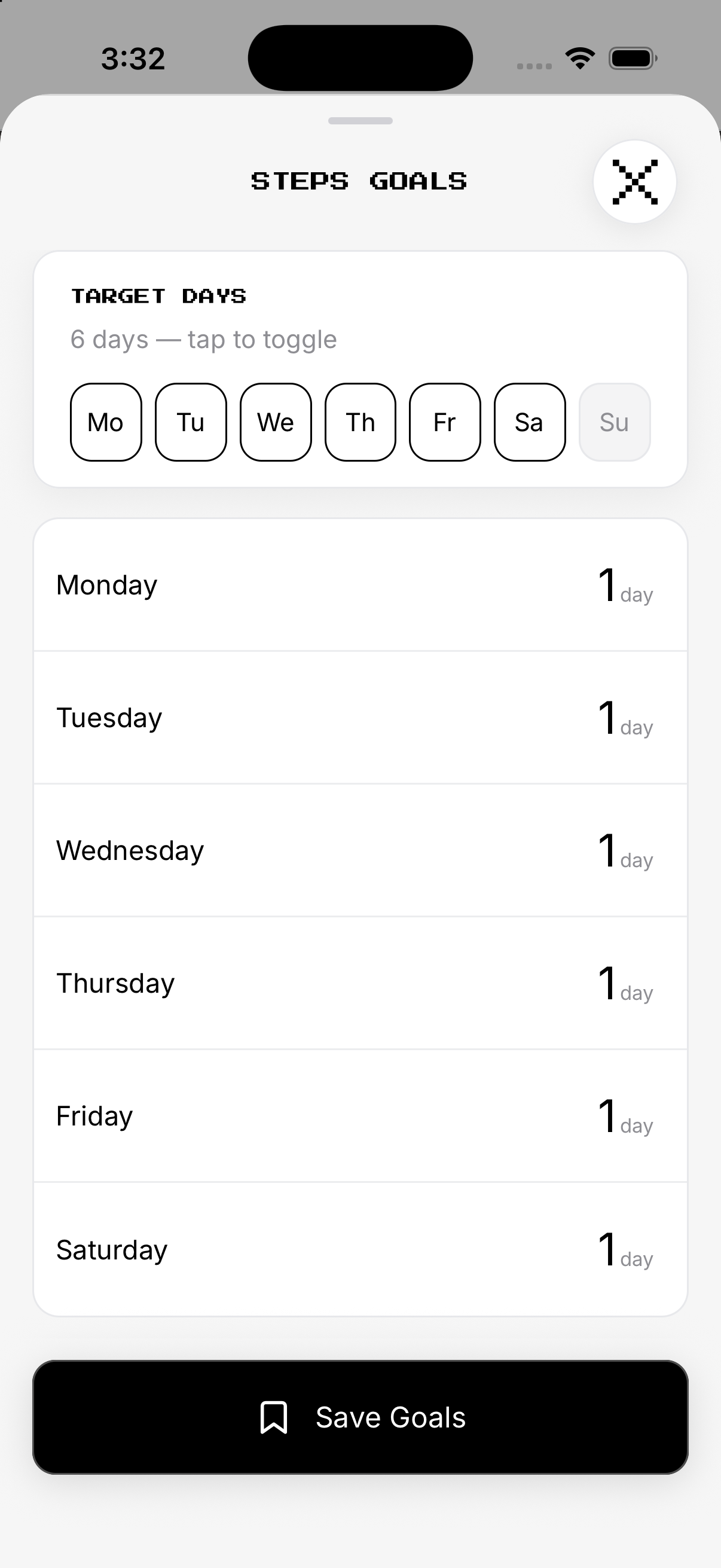Save the goals
Screen dimensions: 721x1568
360,1417
